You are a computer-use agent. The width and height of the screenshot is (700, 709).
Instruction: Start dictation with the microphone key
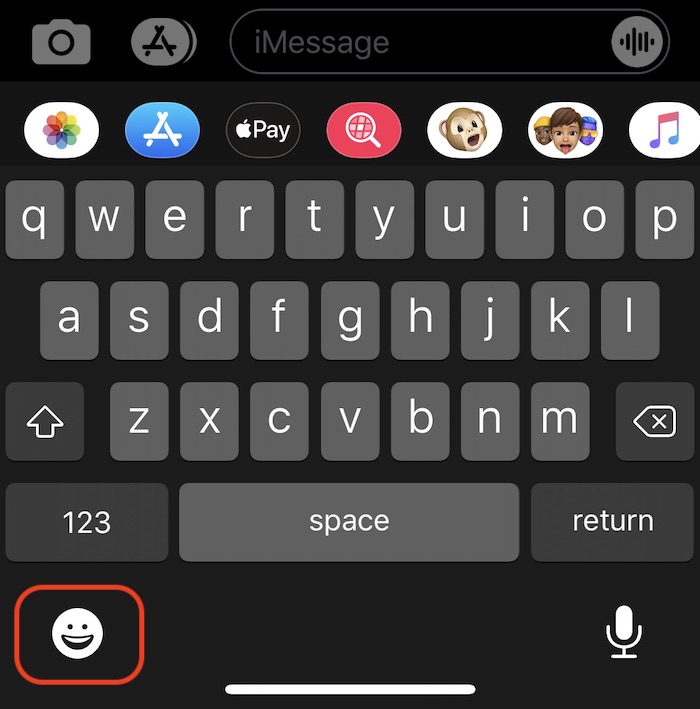click(x=624, y=634)
